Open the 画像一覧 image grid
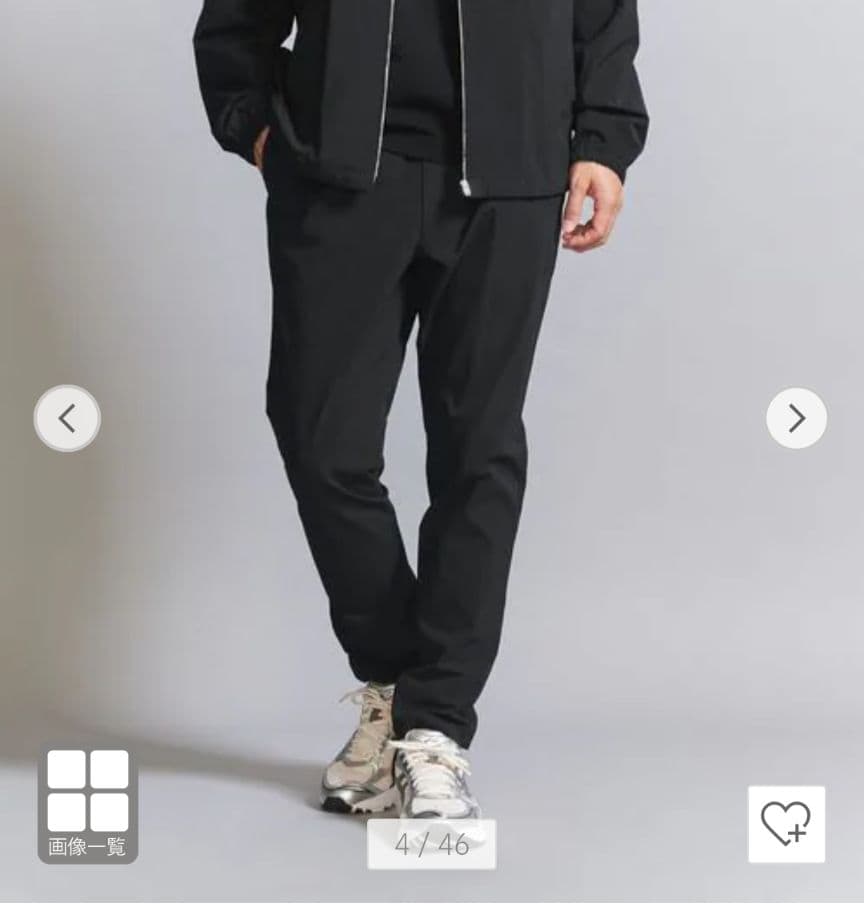Screen dimensions: 864x904 pyautogui.click(x=88, y=804)
